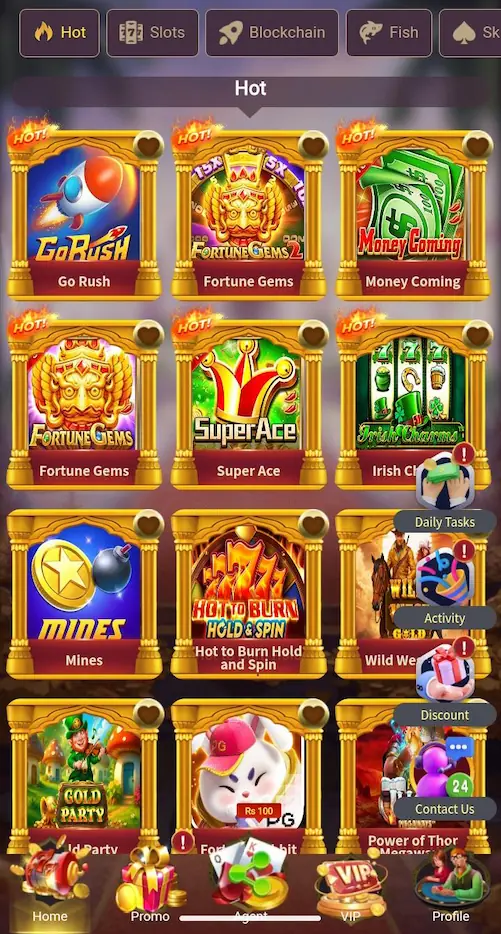Viewport: 501px width, 934px height.
Task: Select the Blockchain category tab
Action: [x=272, y=33]
